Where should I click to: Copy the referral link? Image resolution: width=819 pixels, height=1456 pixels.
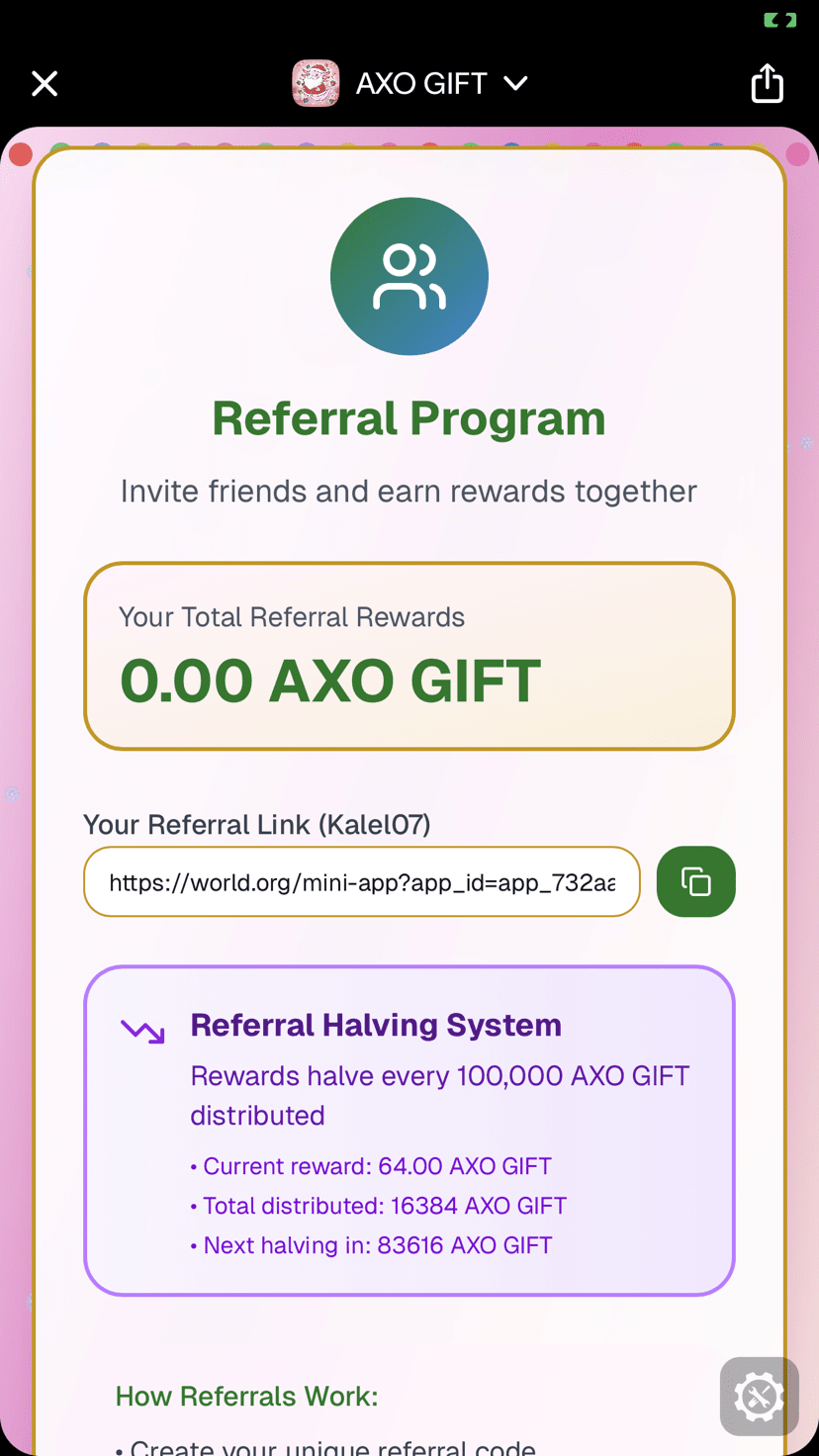tap(695, 881)
